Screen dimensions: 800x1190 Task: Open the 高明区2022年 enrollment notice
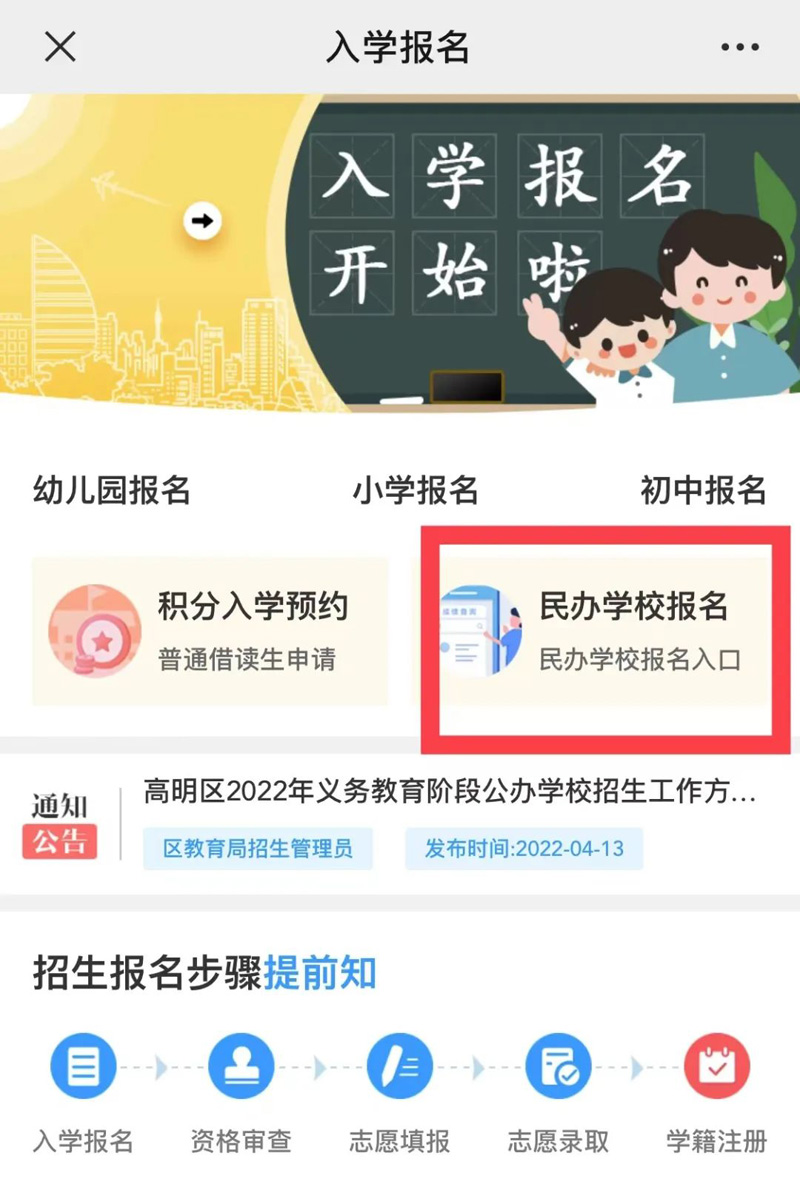[450, 794]
